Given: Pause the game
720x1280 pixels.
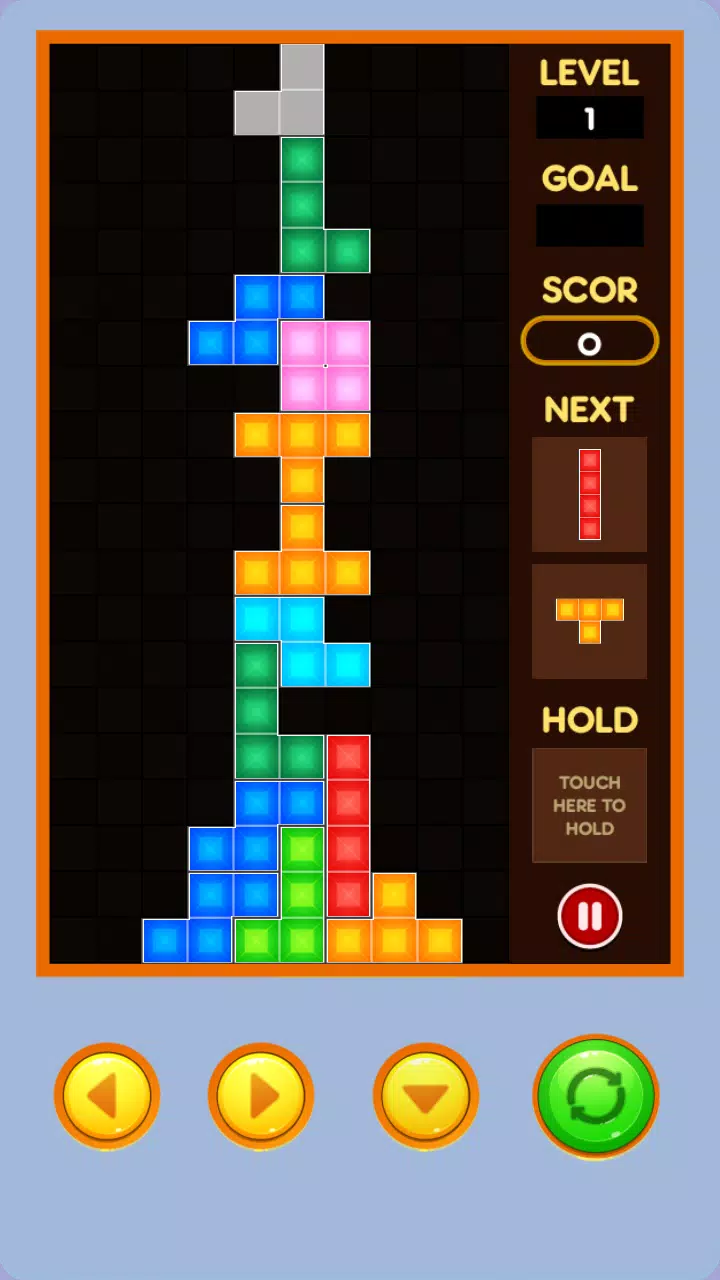Looking at the screenshot, I should (x=590, y=916).
